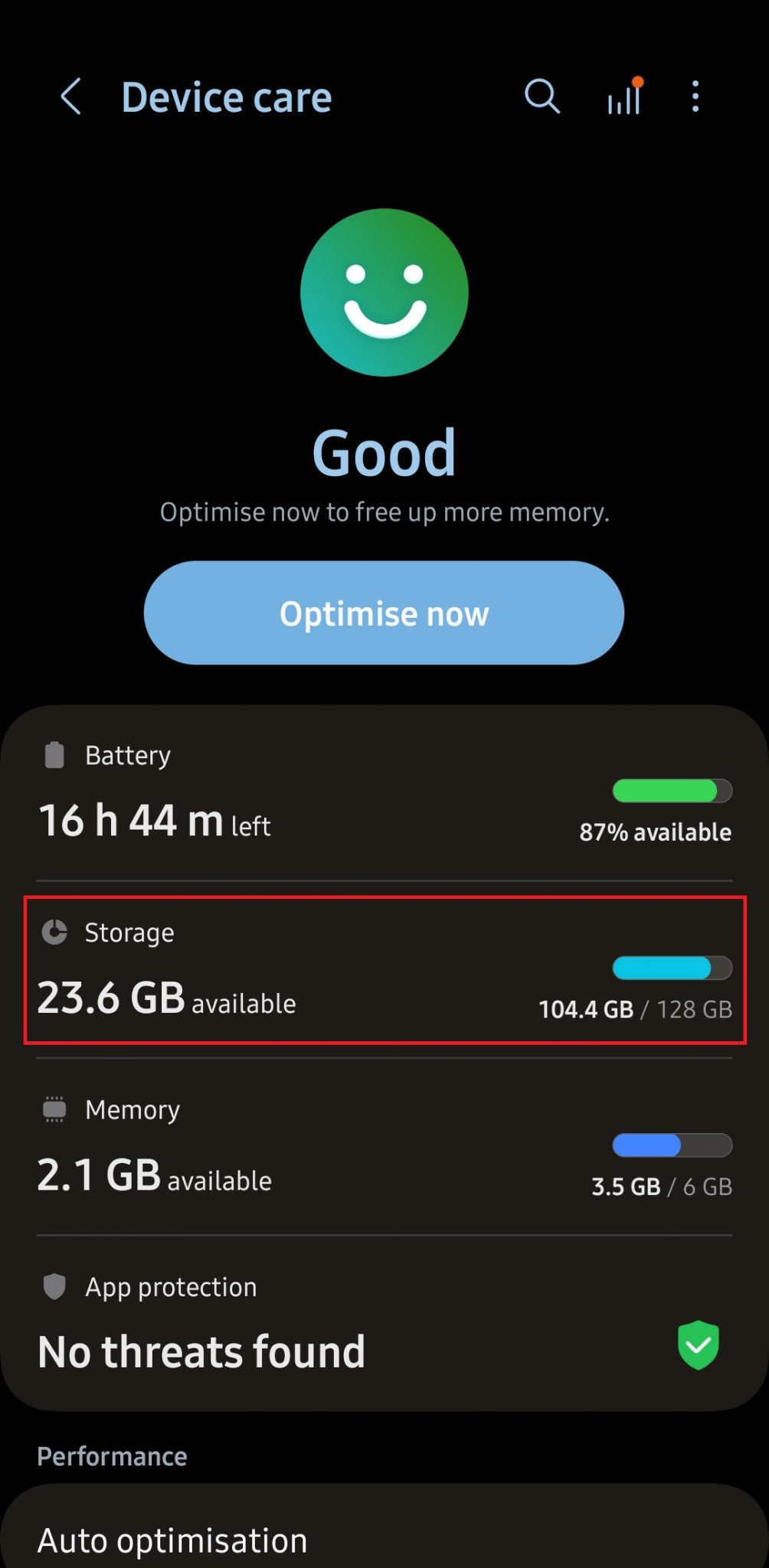
Task: Open search in Device care
Action: [542, 97]
